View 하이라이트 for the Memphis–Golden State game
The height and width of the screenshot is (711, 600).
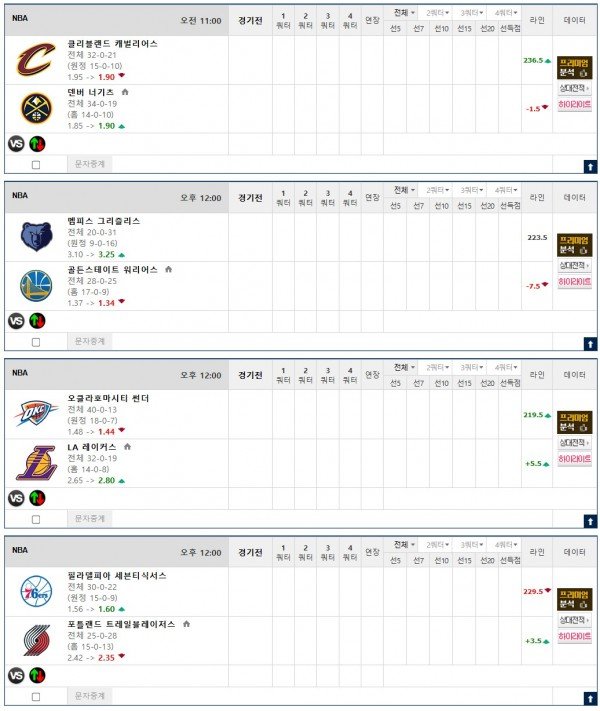[574, 281]
